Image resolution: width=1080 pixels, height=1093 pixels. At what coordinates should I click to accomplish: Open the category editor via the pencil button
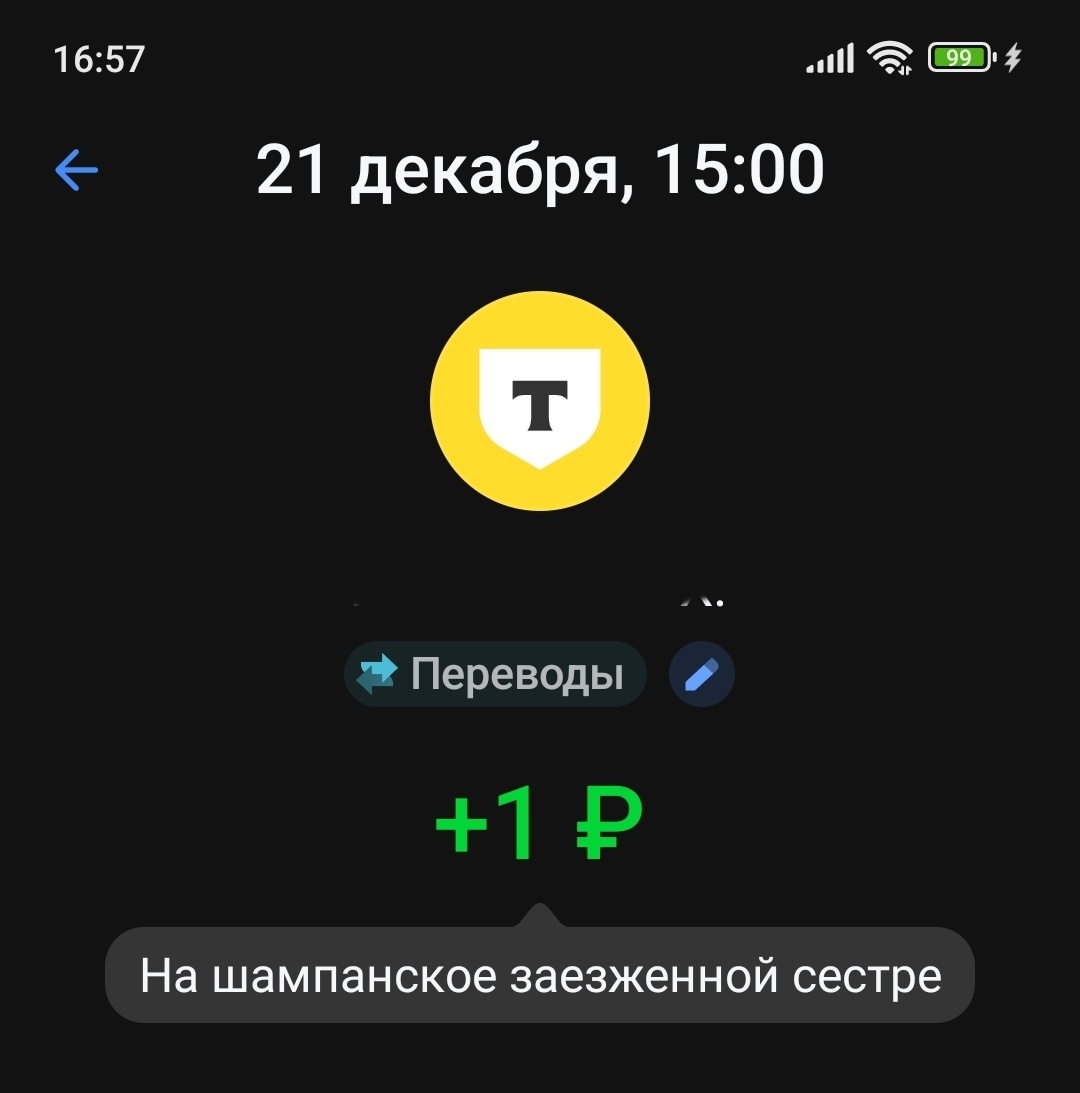click(x=700, y=674)
